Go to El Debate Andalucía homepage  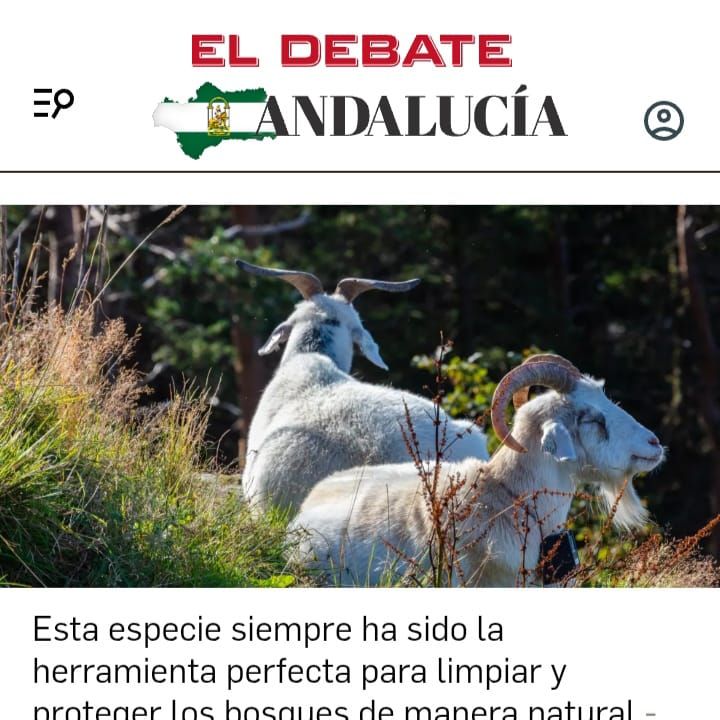point(360,95)
